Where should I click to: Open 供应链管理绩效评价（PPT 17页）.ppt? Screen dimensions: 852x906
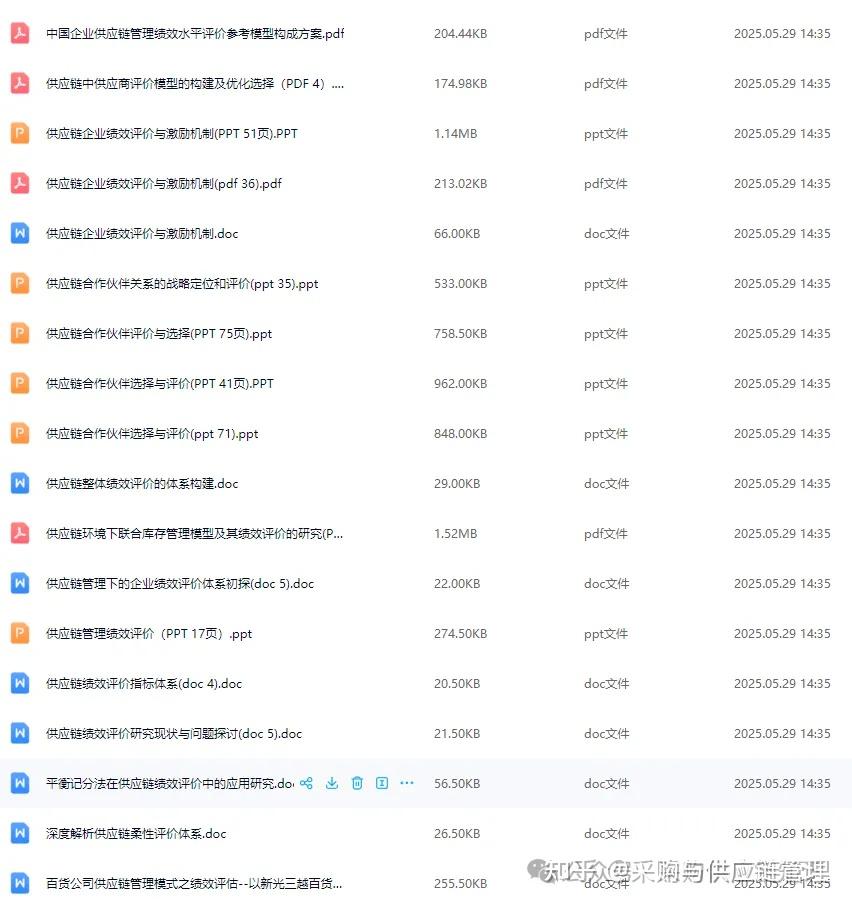pos(149,633)
